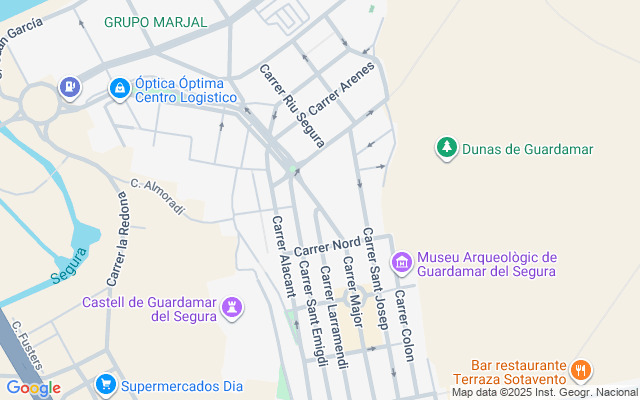Open the Dunas de Guardamar park marker
640x400 pixels.
click(447, 148)
